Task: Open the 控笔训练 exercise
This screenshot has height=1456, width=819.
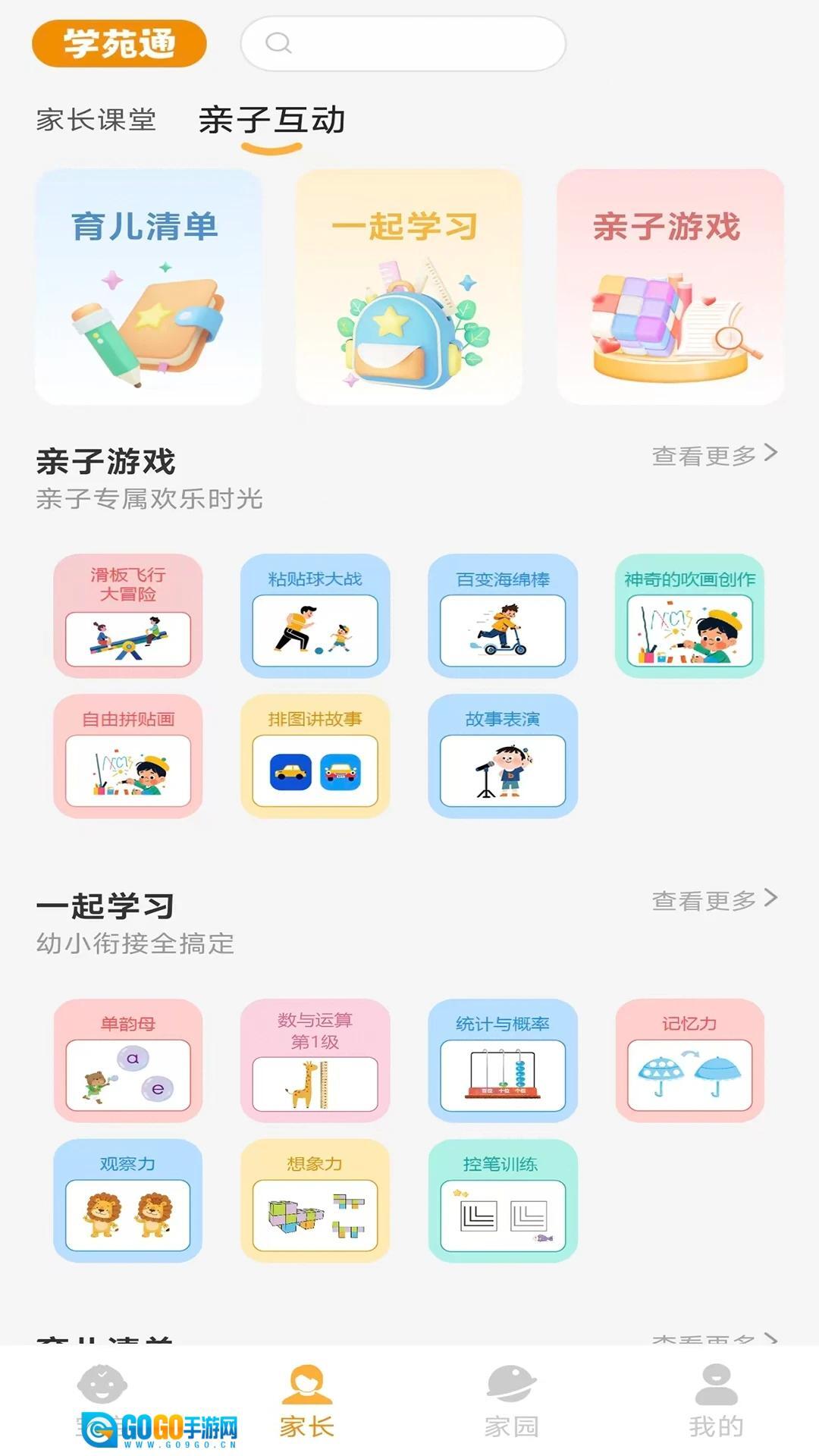Action: [503, 1200]
